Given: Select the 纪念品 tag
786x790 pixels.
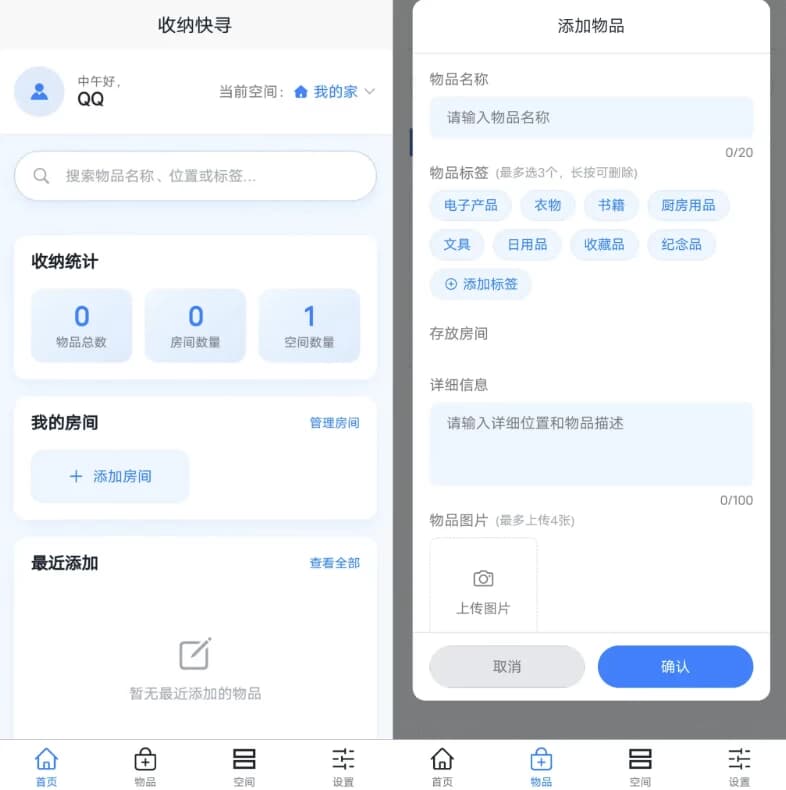Looking at the screenshot, I should [x=681, y=244].
